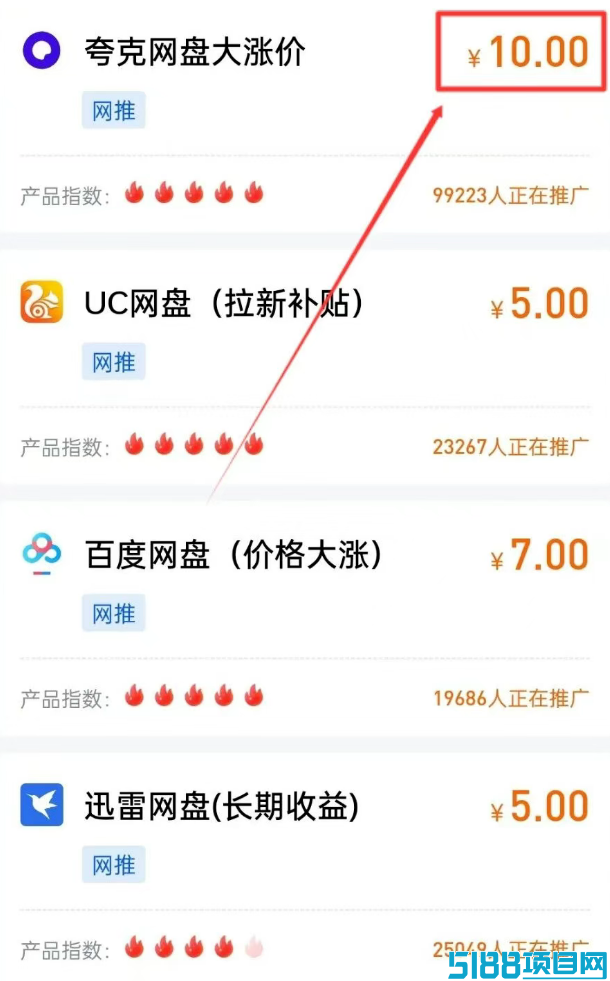Open the UC网盘（拉新补贴）product card
This screenshot has height=981, width=610.
point(305,367)
